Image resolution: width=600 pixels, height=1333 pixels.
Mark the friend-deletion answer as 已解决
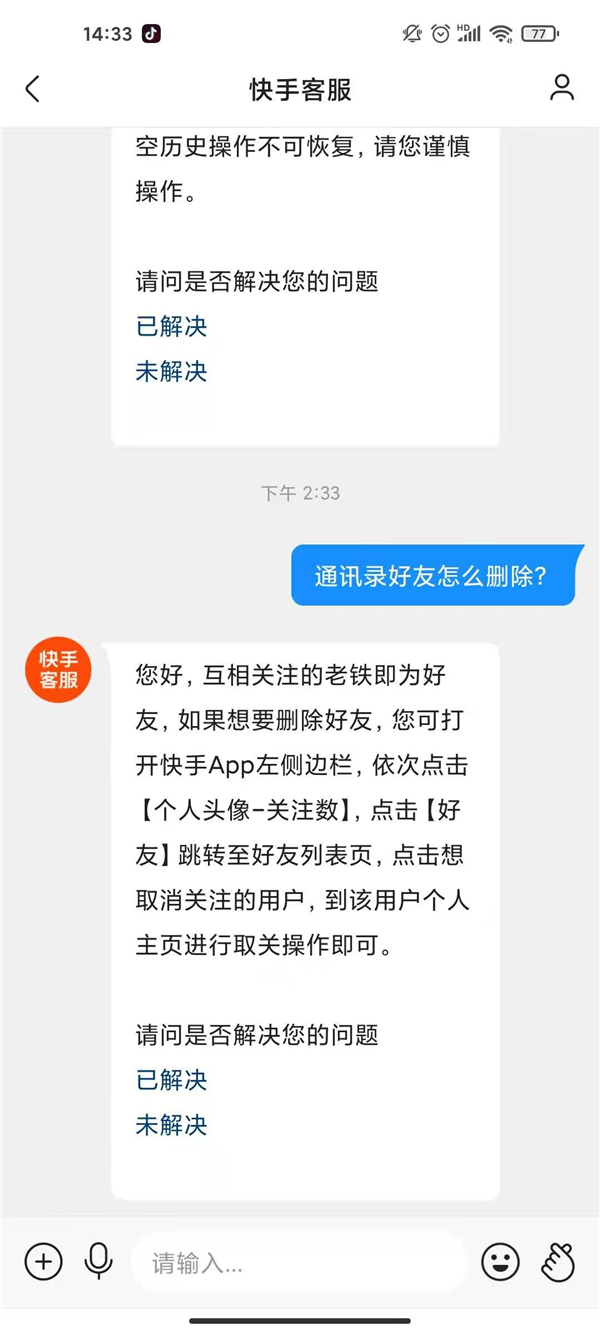[x=171, y=1080]
